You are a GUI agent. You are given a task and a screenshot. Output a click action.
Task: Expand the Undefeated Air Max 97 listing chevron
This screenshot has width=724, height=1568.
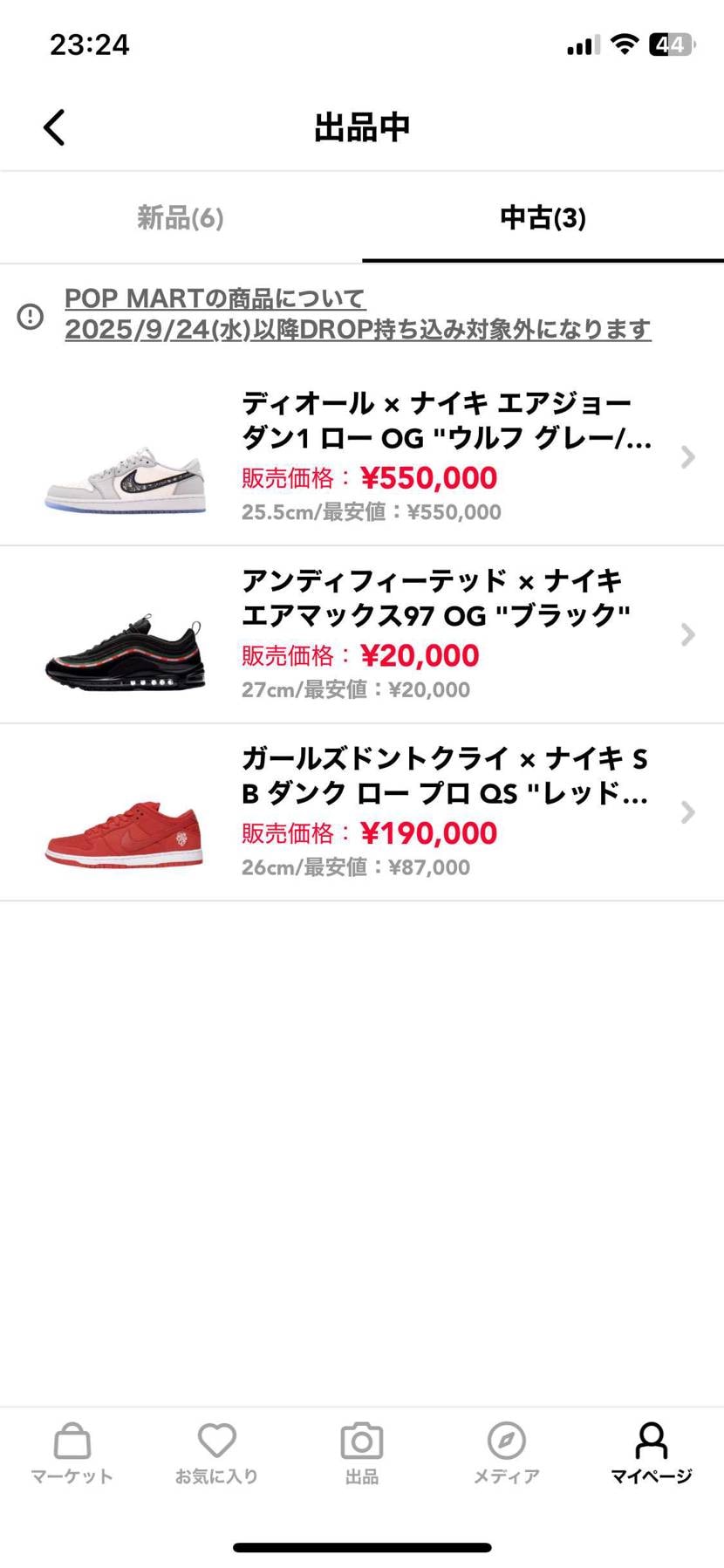[x=687, y=635]
